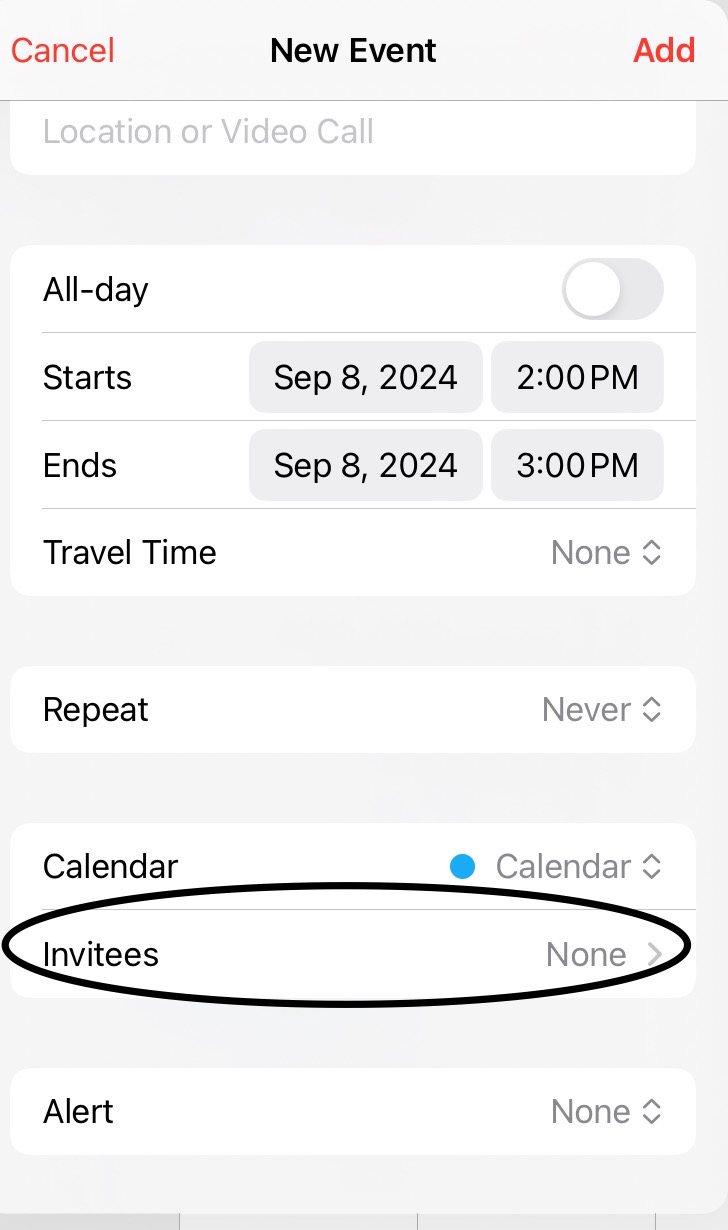The height and width of the screenshot is (1230, 728).
Task: Change the 2:00 PM start time
Action: click(x=577, y=377)
